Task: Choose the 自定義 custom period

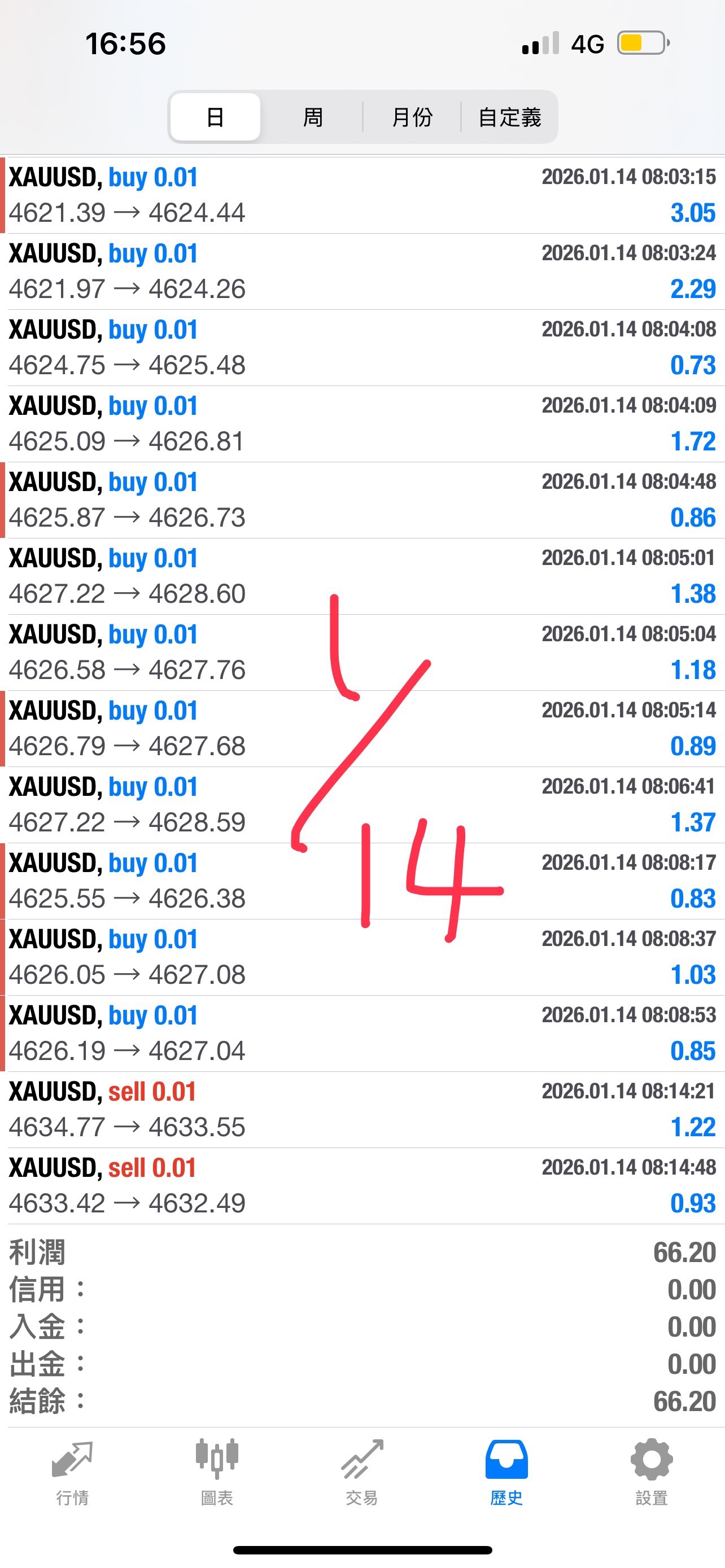Action: coord(509,117)
